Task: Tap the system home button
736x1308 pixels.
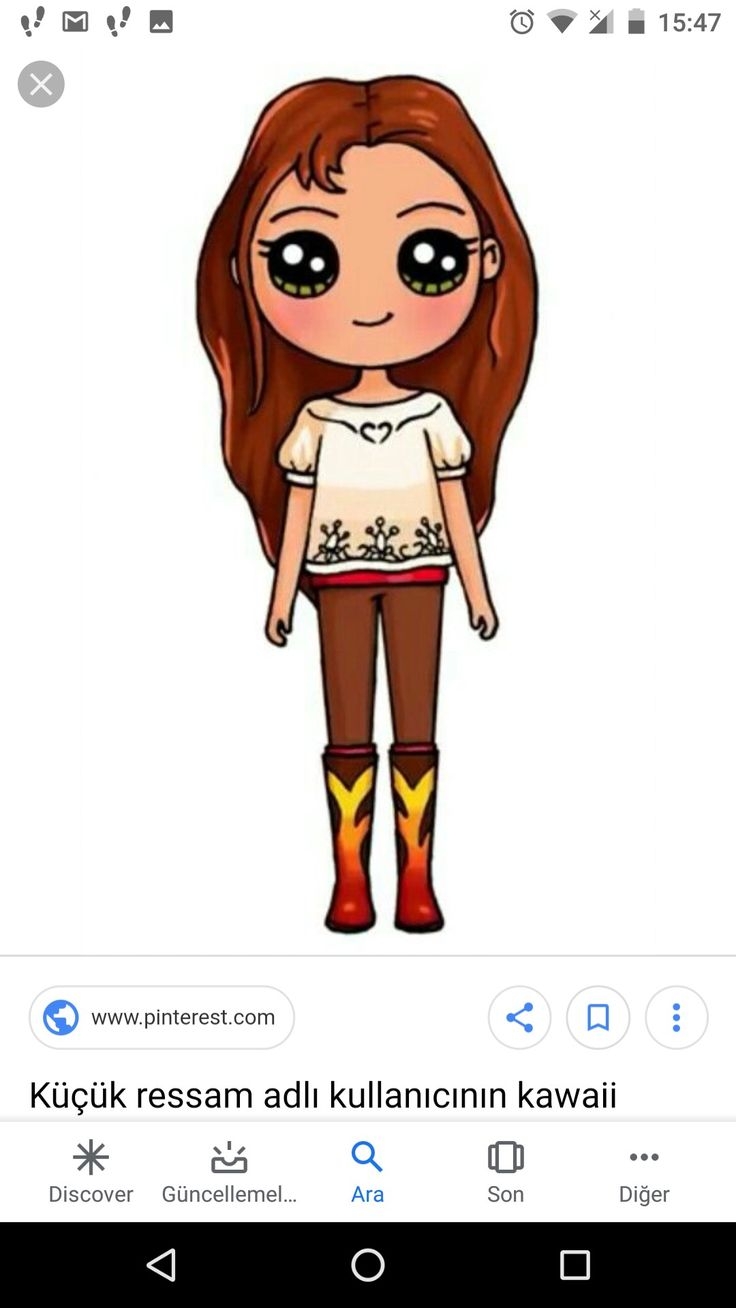Action: (367, 1265)
